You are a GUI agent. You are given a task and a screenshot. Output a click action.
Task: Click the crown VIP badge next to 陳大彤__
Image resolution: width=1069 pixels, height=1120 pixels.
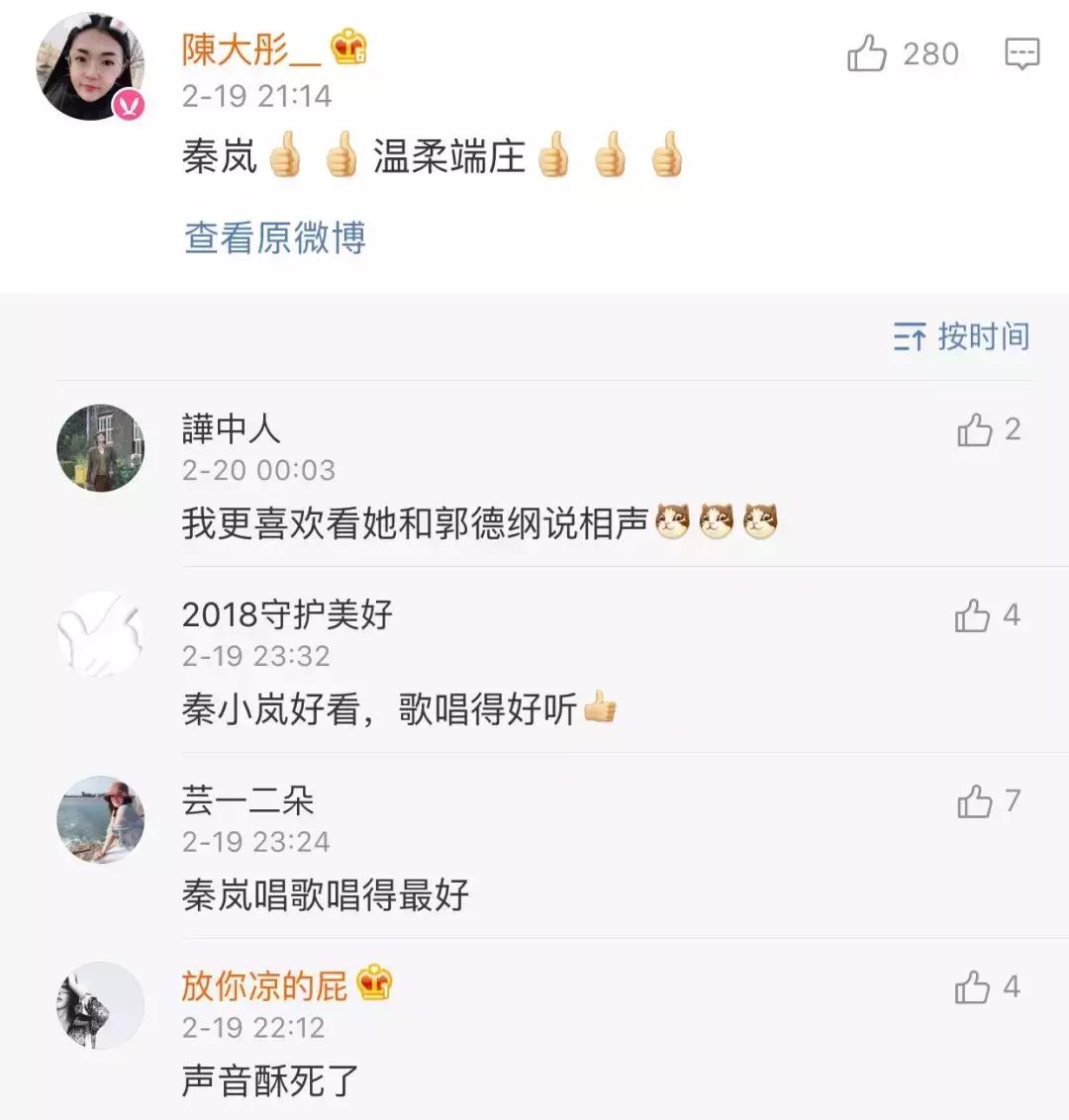(x=348, y=47)
